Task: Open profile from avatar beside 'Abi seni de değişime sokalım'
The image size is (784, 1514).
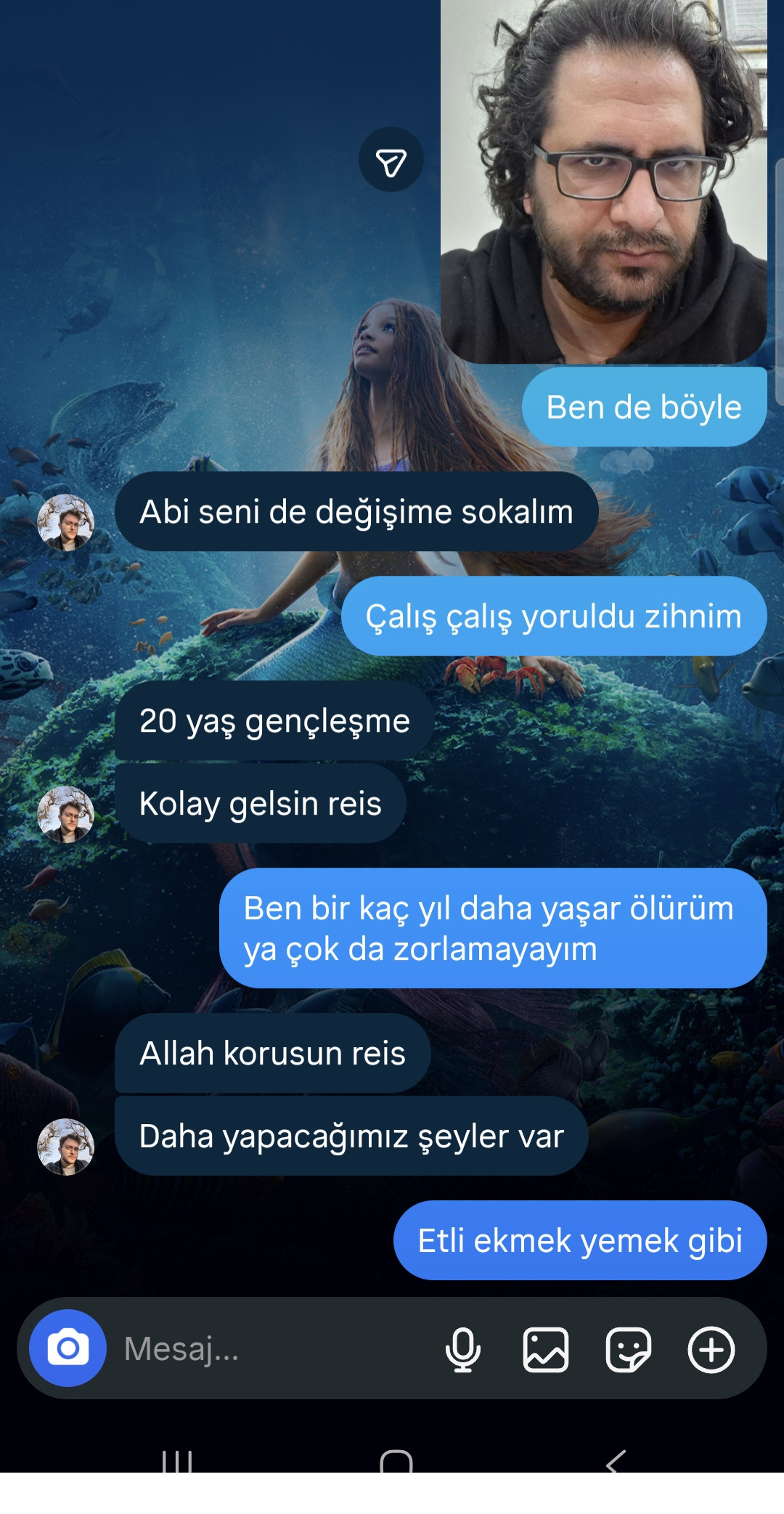Action: (66, 522)
